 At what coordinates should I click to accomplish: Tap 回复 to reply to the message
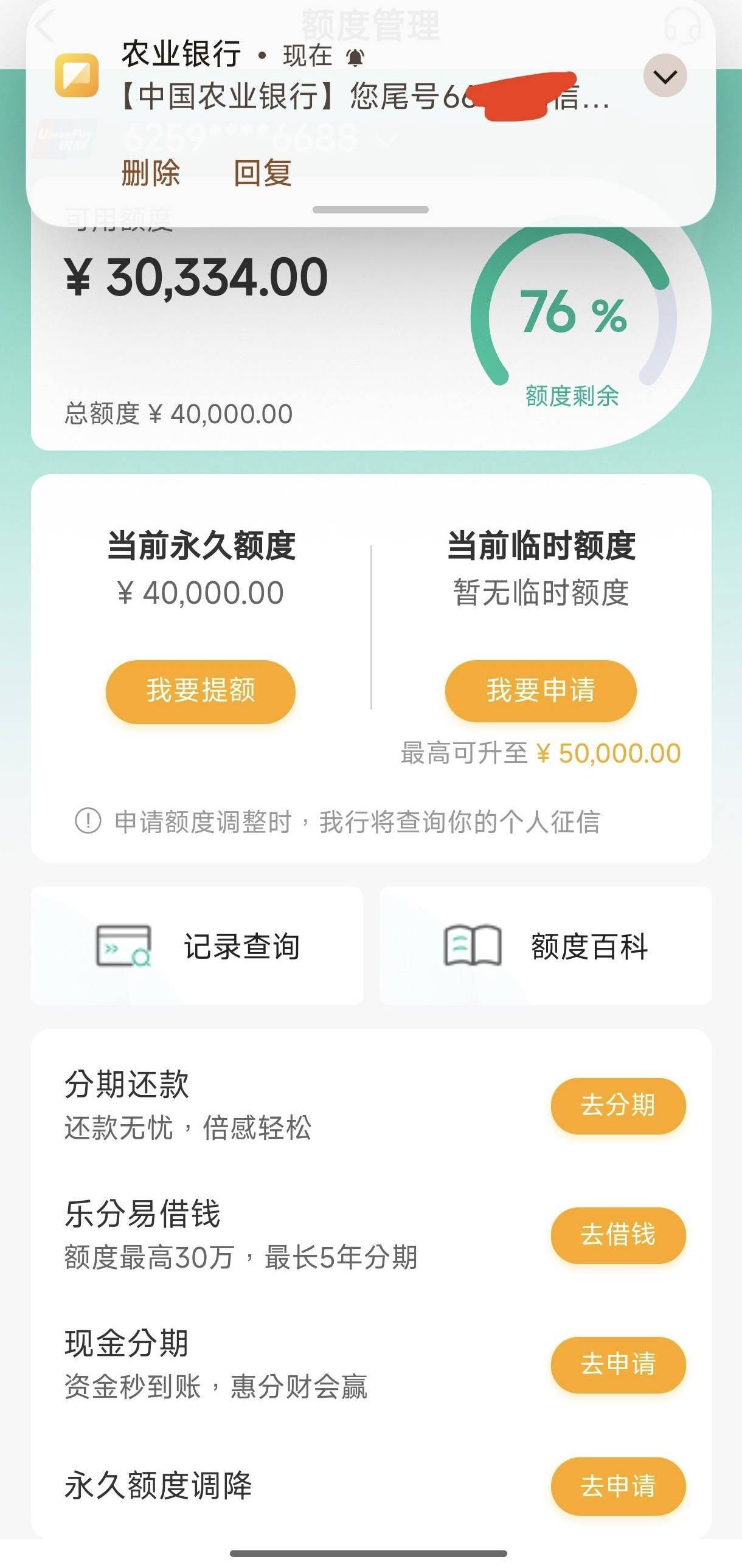[x=263, y=173]
